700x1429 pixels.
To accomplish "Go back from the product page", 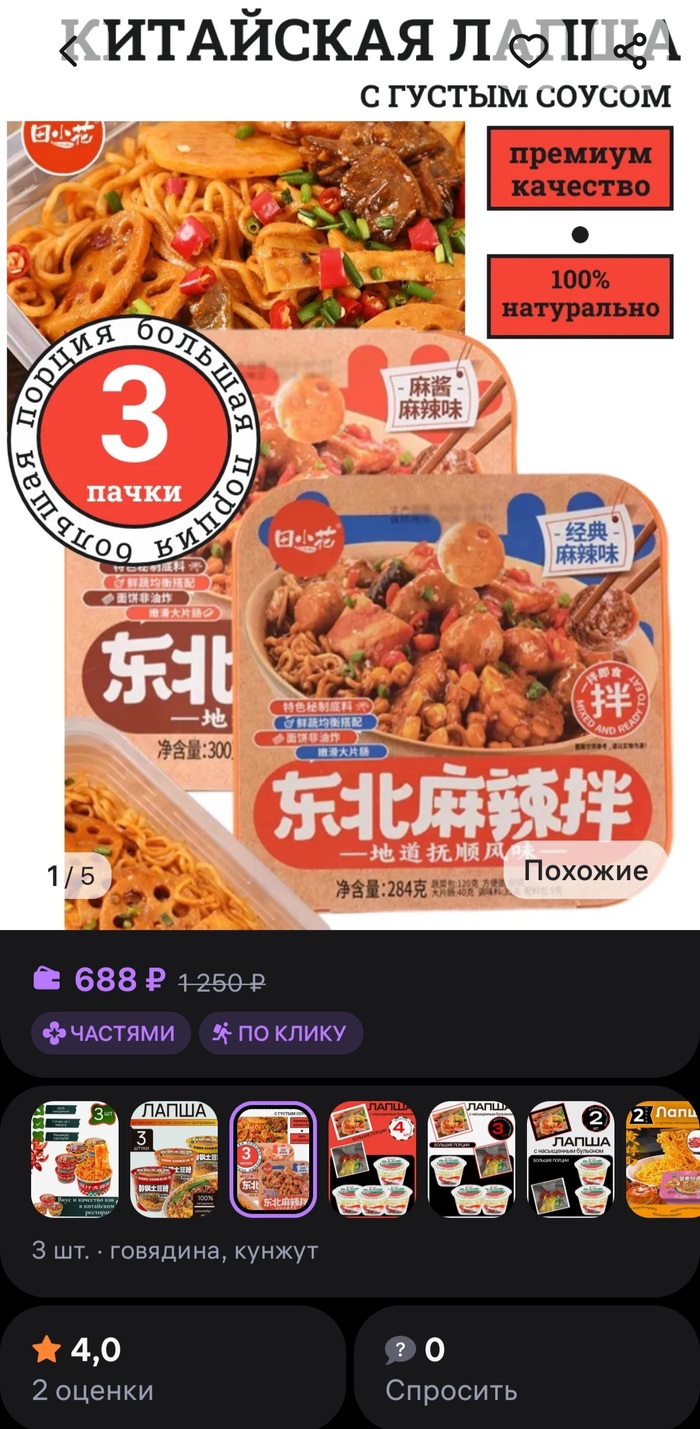I will 68,51.
